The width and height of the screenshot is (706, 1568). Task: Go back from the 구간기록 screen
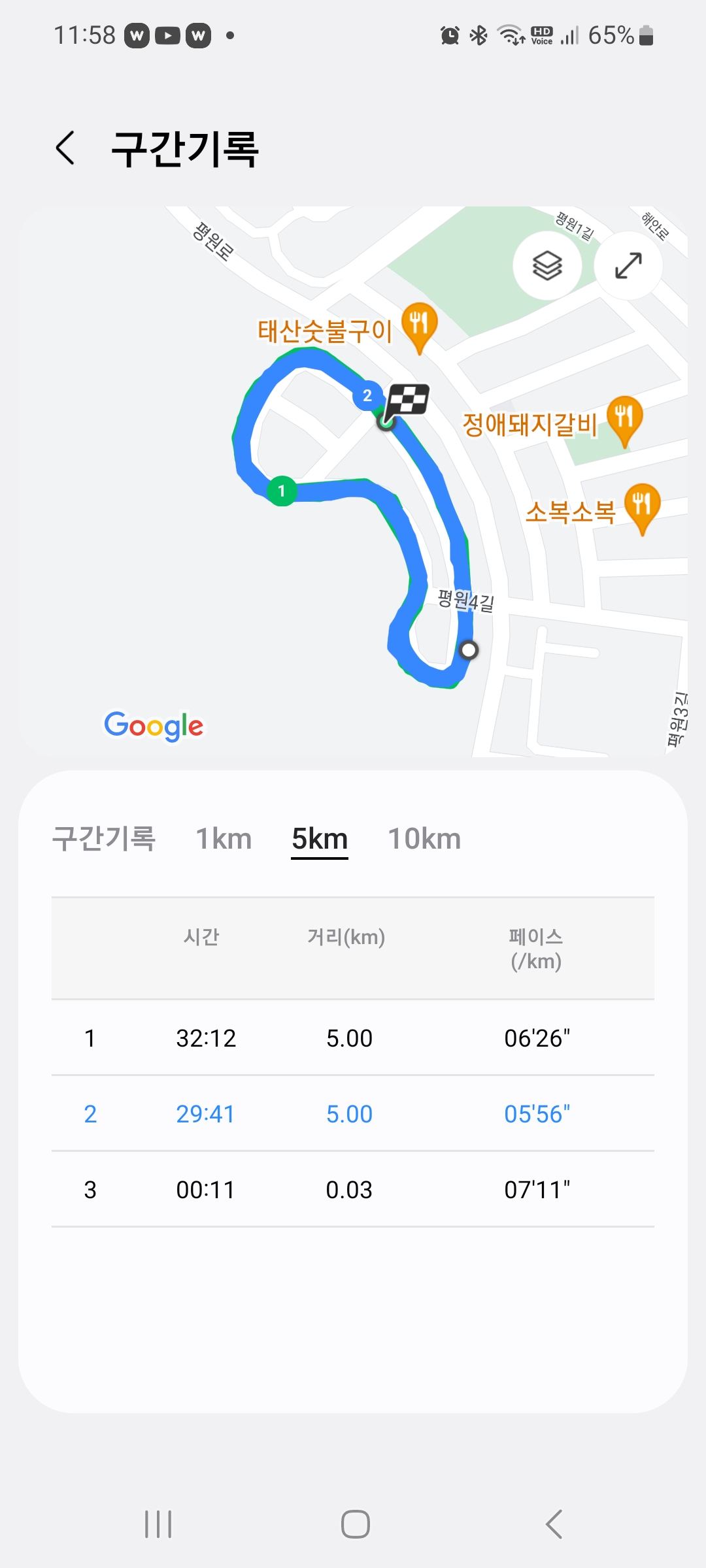pos(65,148)
